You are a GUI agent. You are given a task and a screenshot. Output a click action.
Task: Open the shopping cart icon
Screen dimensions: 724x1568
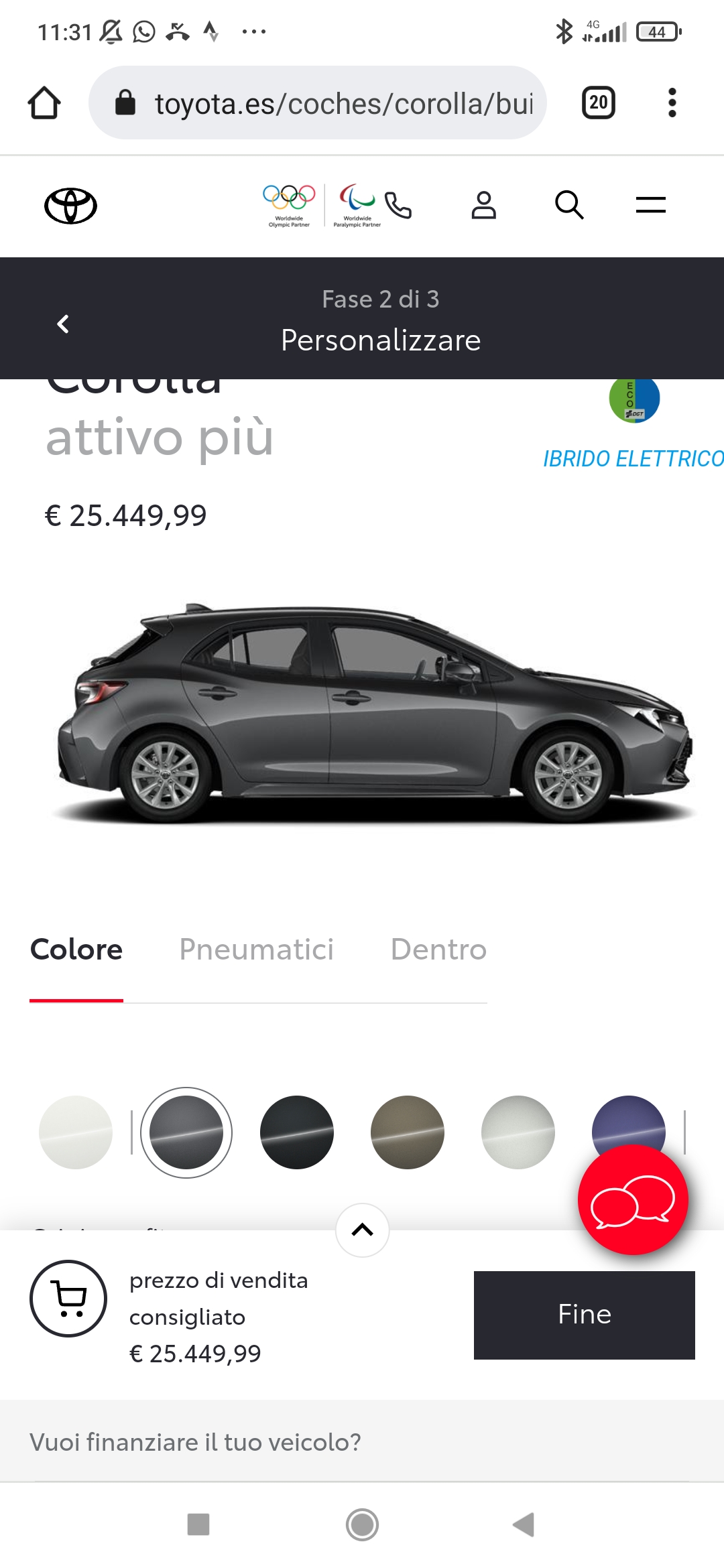[x=68, y=1299]
